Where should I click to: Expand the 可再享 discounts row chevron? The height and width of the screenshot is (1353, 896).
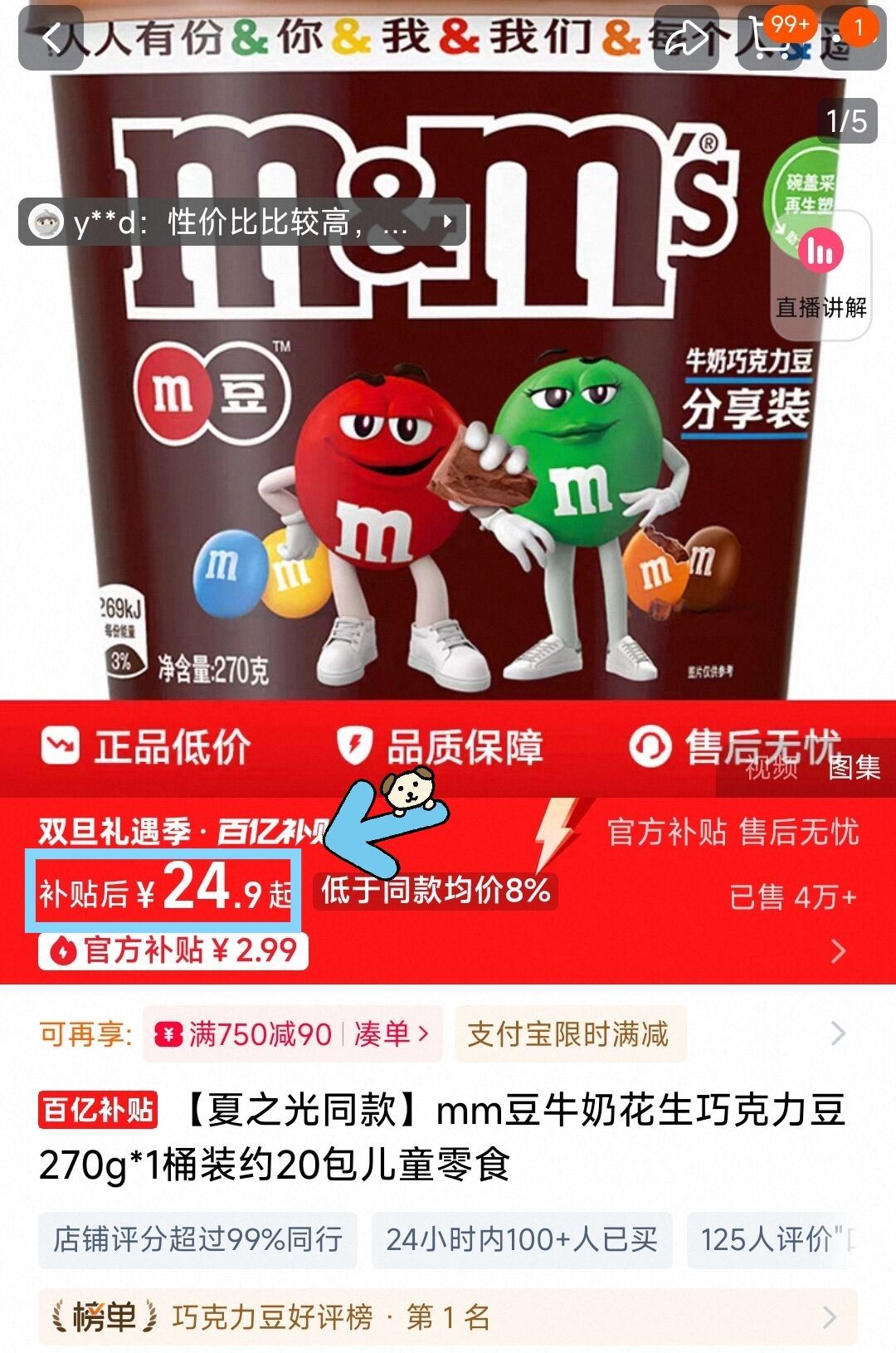[x=838, y=1034]
